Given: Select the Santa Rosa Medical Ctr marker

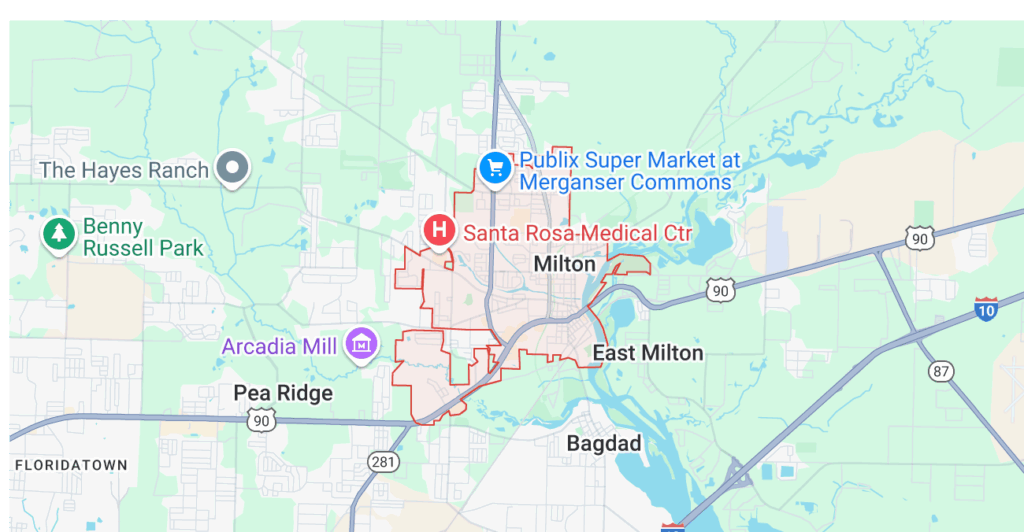Looking at the screenshot, I should 438,231.
